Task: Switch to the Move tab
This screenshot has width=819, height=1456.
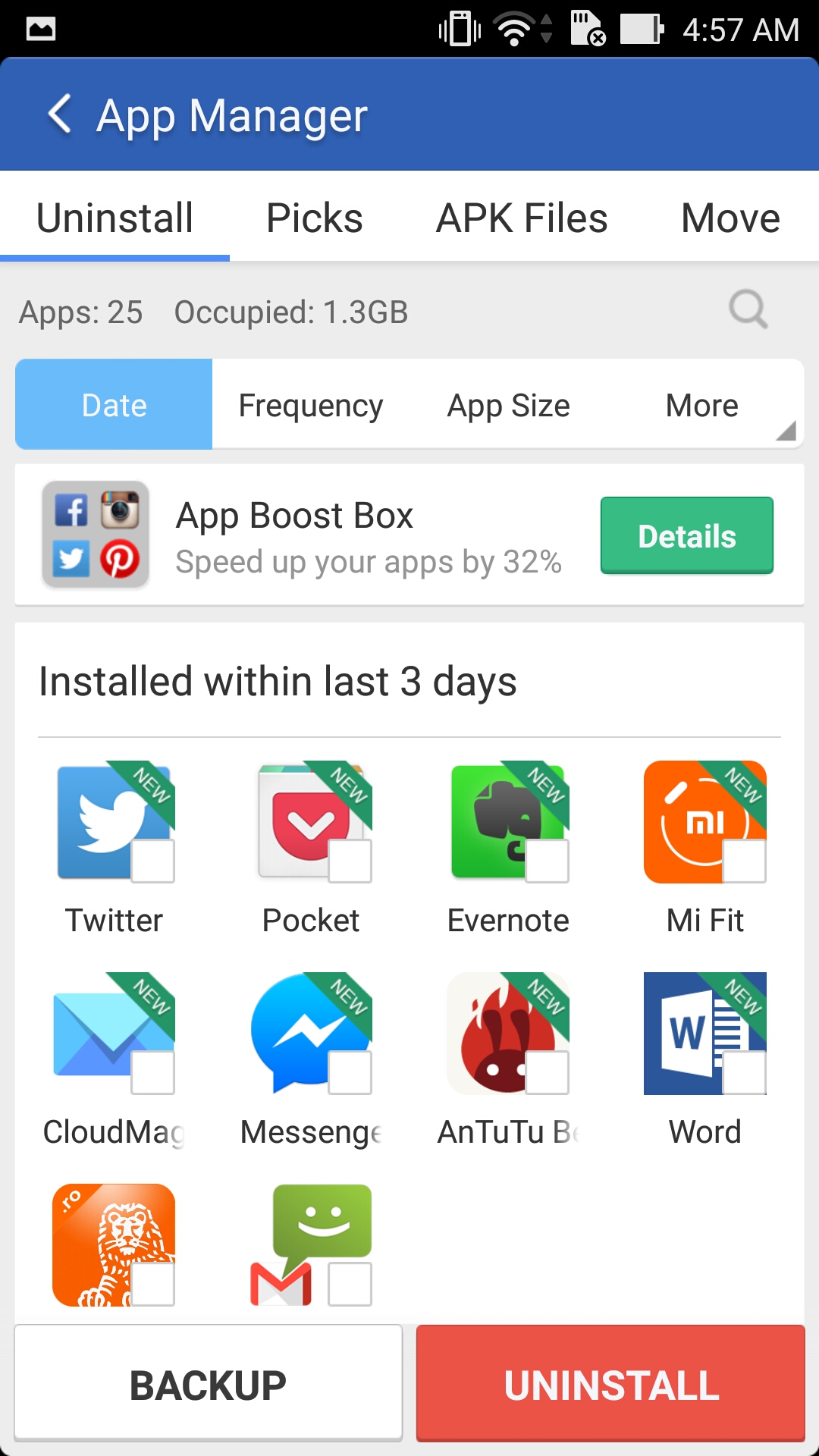Action: (730, 218)
